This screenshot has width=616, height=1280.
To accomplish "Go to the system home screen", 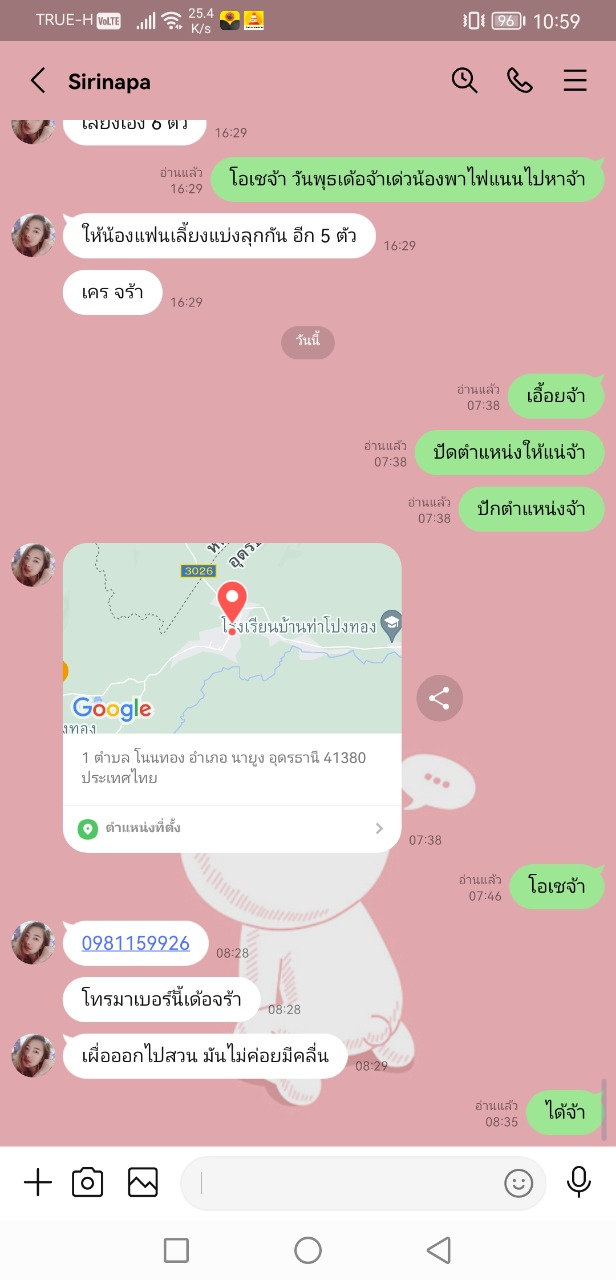I will click(x=308, y=1250).
